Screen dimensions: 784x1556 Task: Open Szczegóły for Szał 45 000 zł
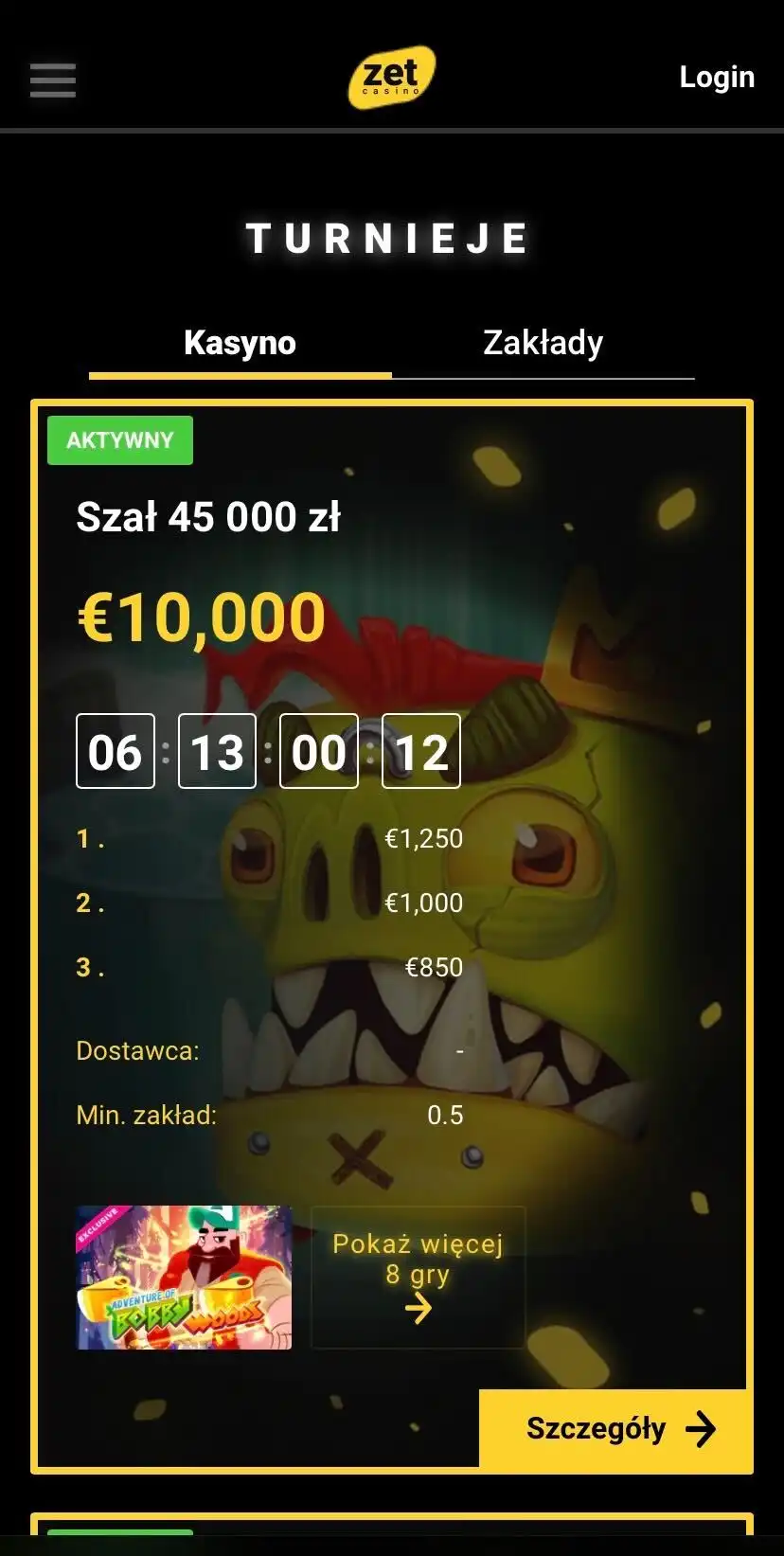coord(615,1428)
